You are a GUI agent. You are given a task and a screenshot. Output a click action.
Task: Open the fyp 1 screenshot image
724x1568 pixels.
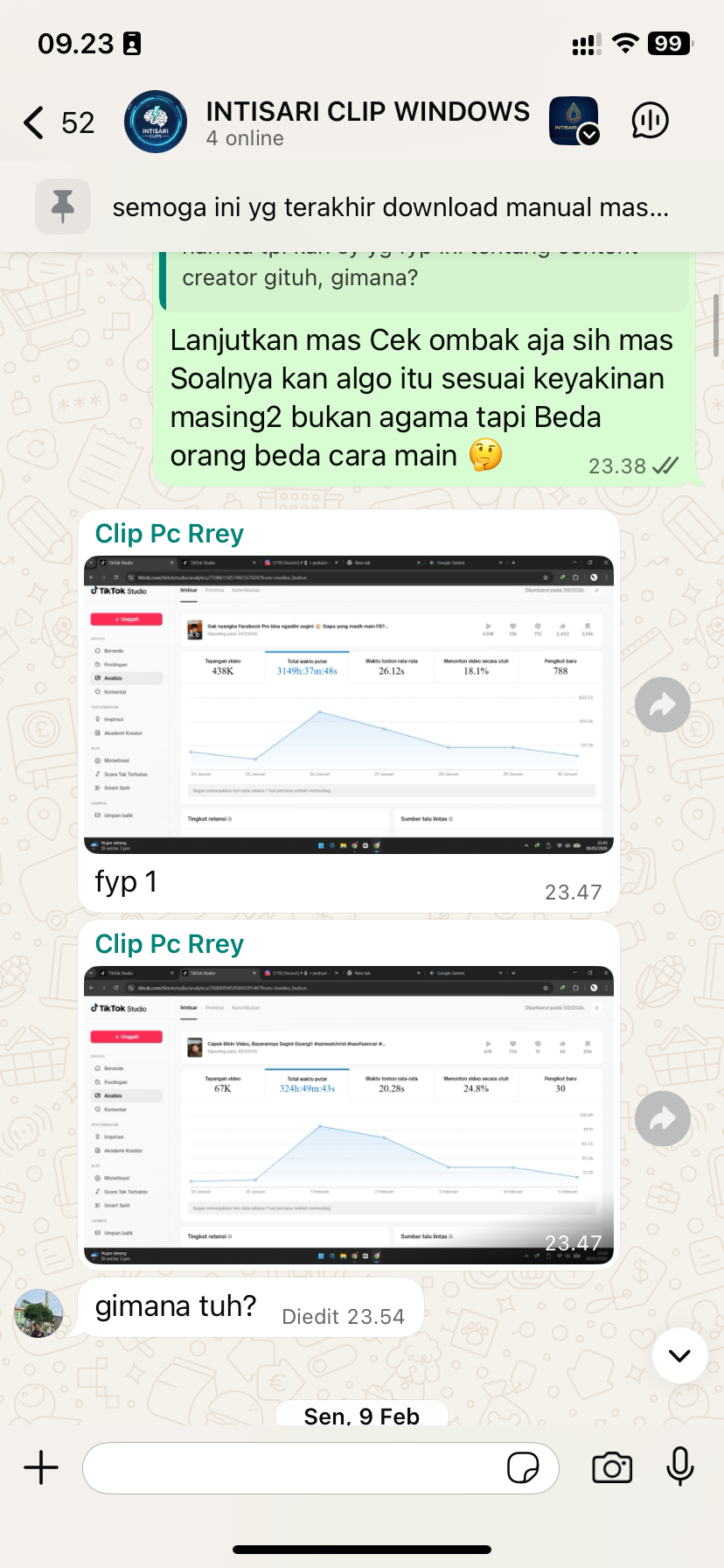pos(348,704)
